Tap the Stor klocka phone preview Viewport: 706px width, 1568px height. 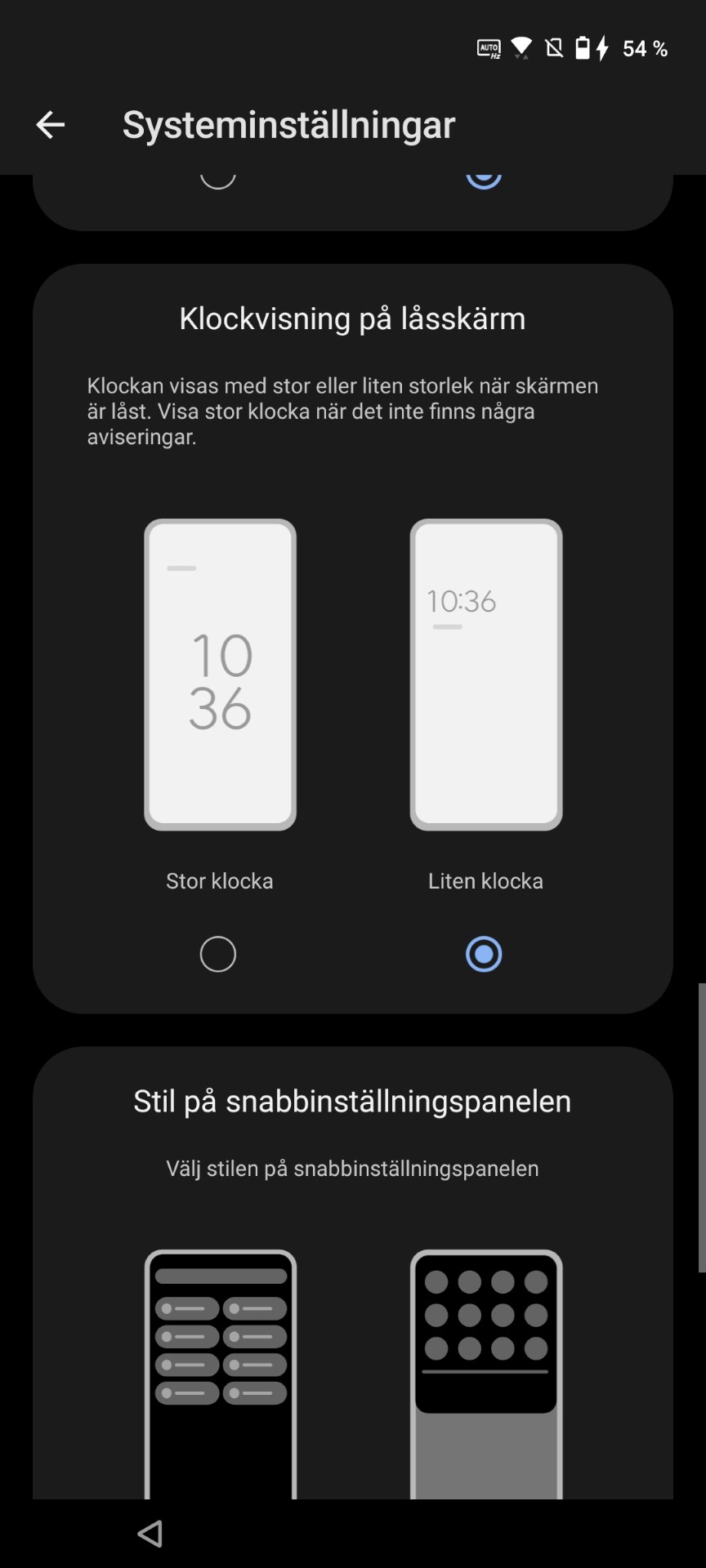pyautogui.click(x=220, y=675)
